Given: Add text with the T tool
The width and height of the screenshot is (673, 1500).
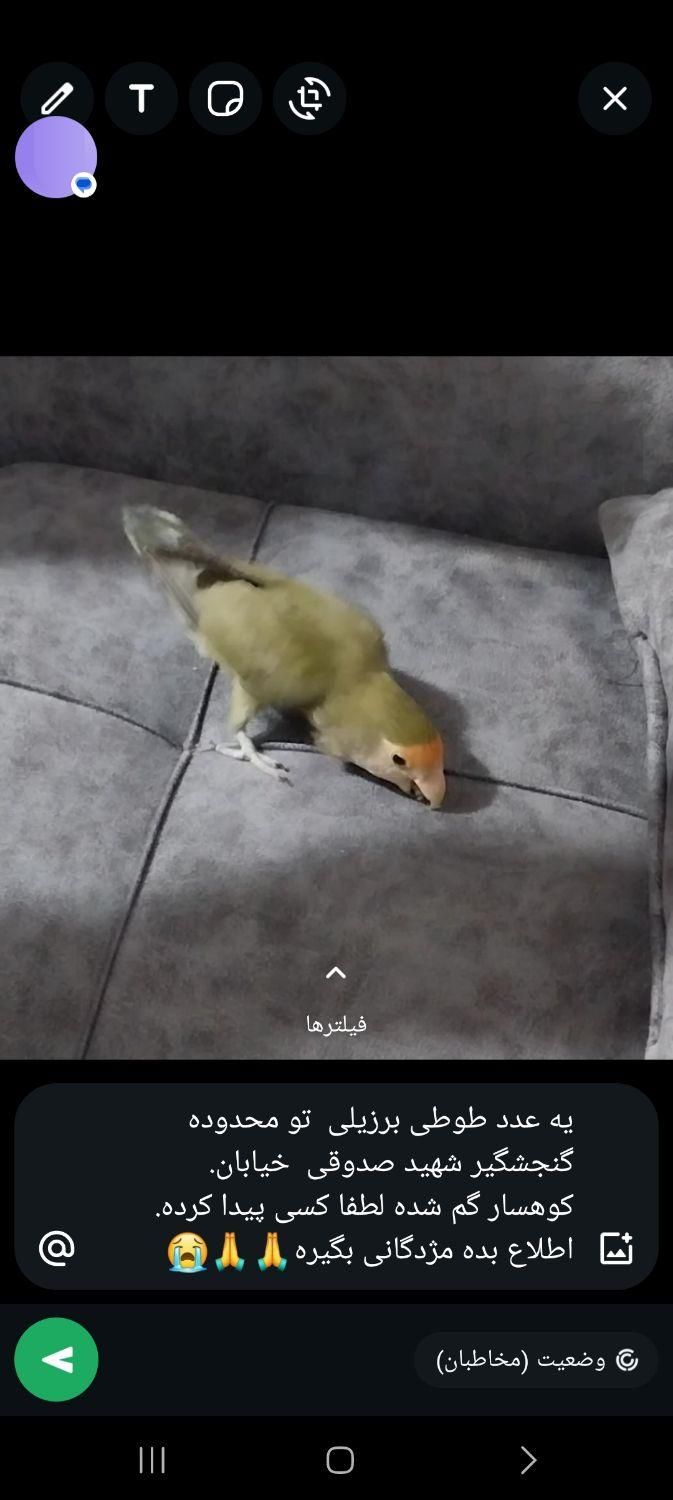Looking at the screenshot, I should 141,98.
